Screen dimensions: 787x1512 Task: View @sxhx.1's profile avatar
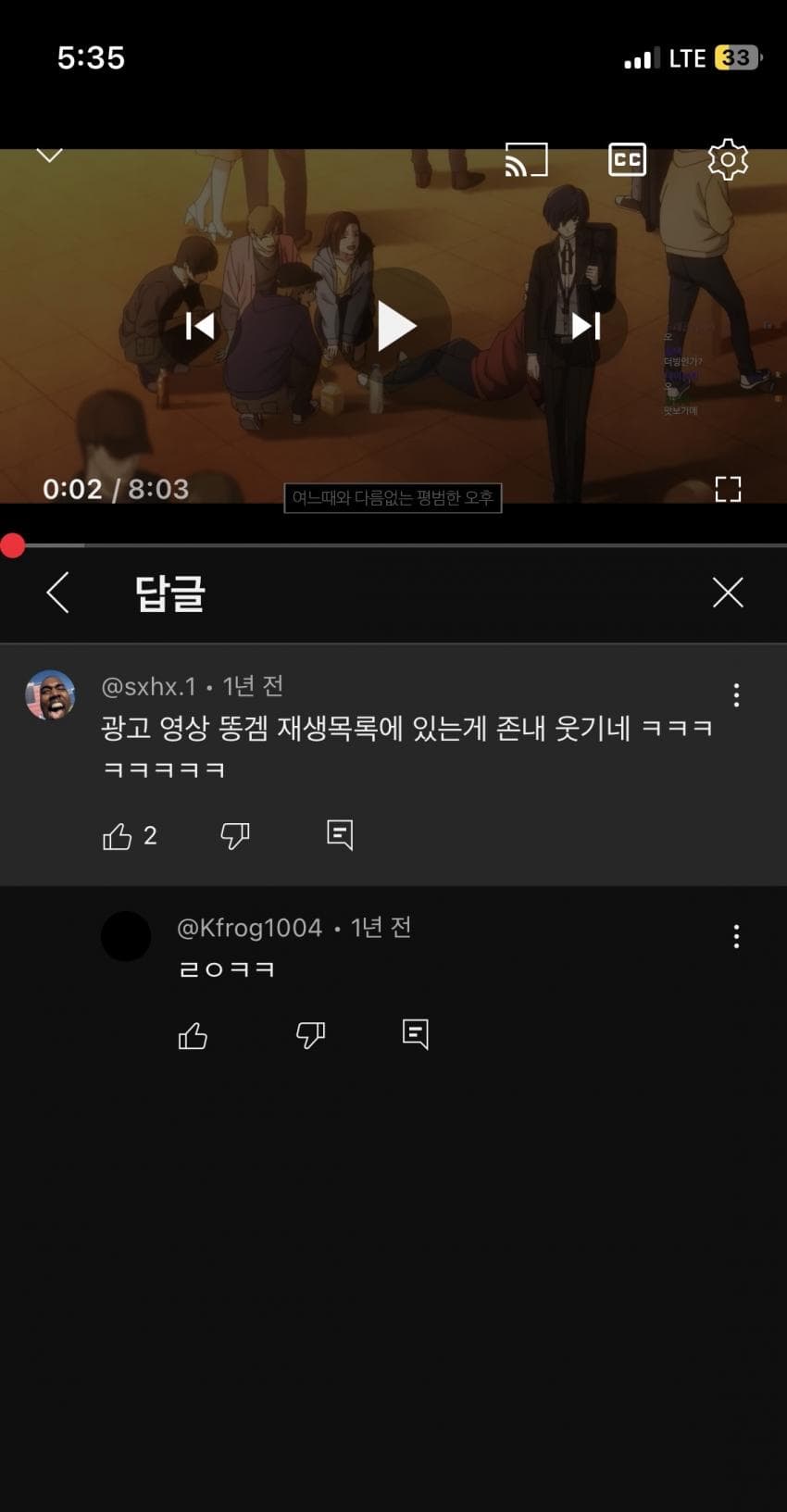coord(50,695)
